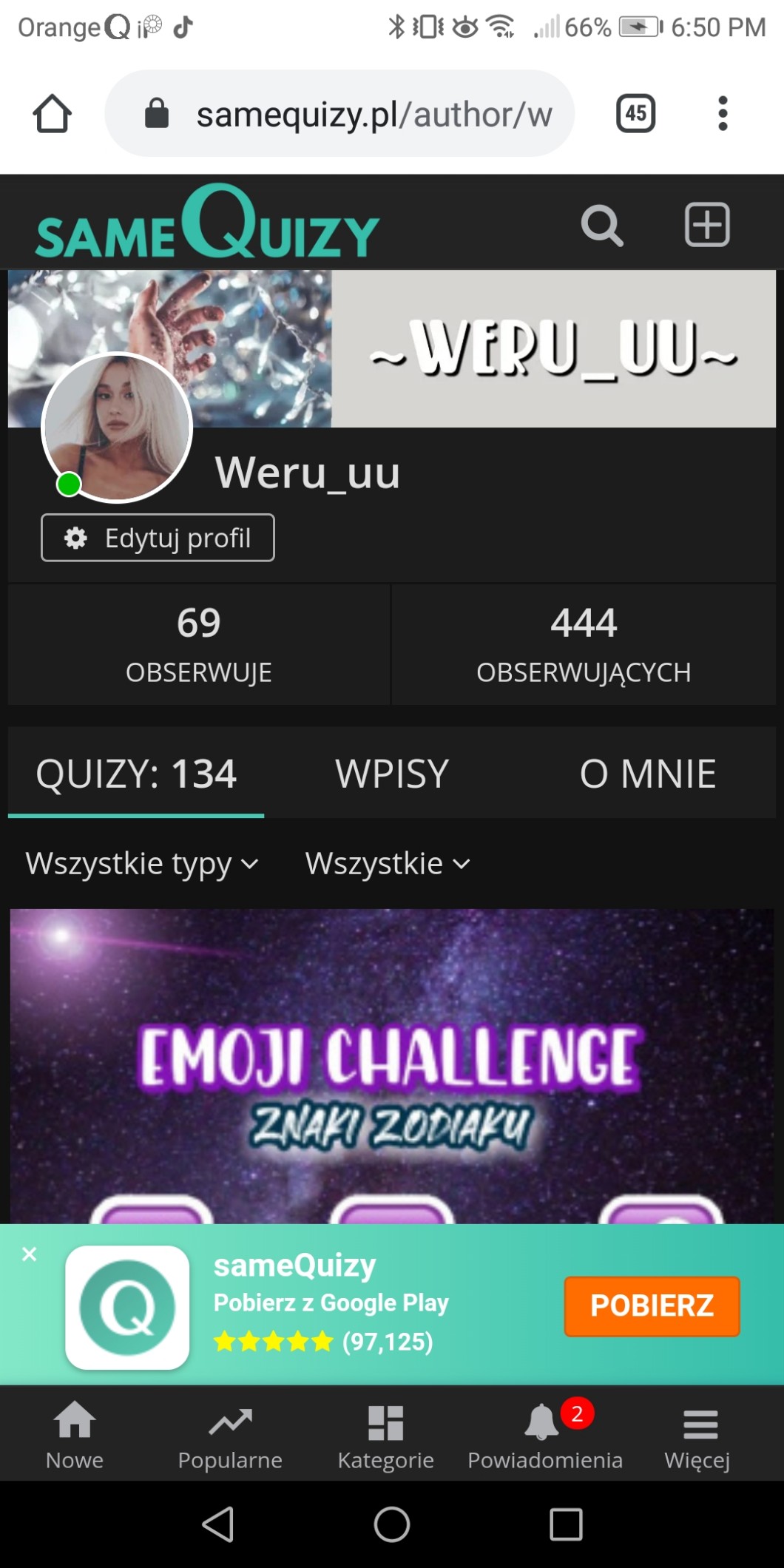Tap the Pobierz download button

click(x=652, y=1306)
